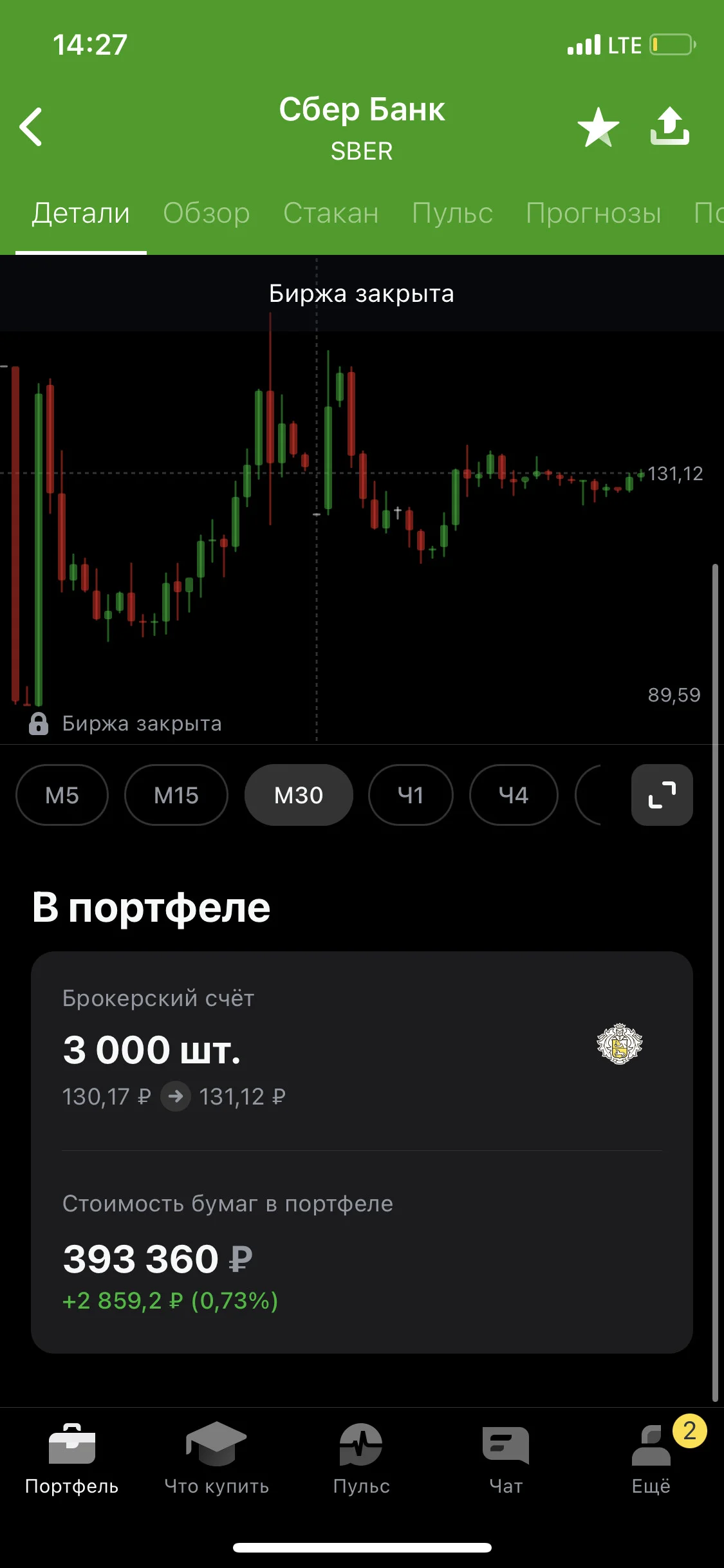
Task: Go back using the top-left arrow
Action: point(31,127)
